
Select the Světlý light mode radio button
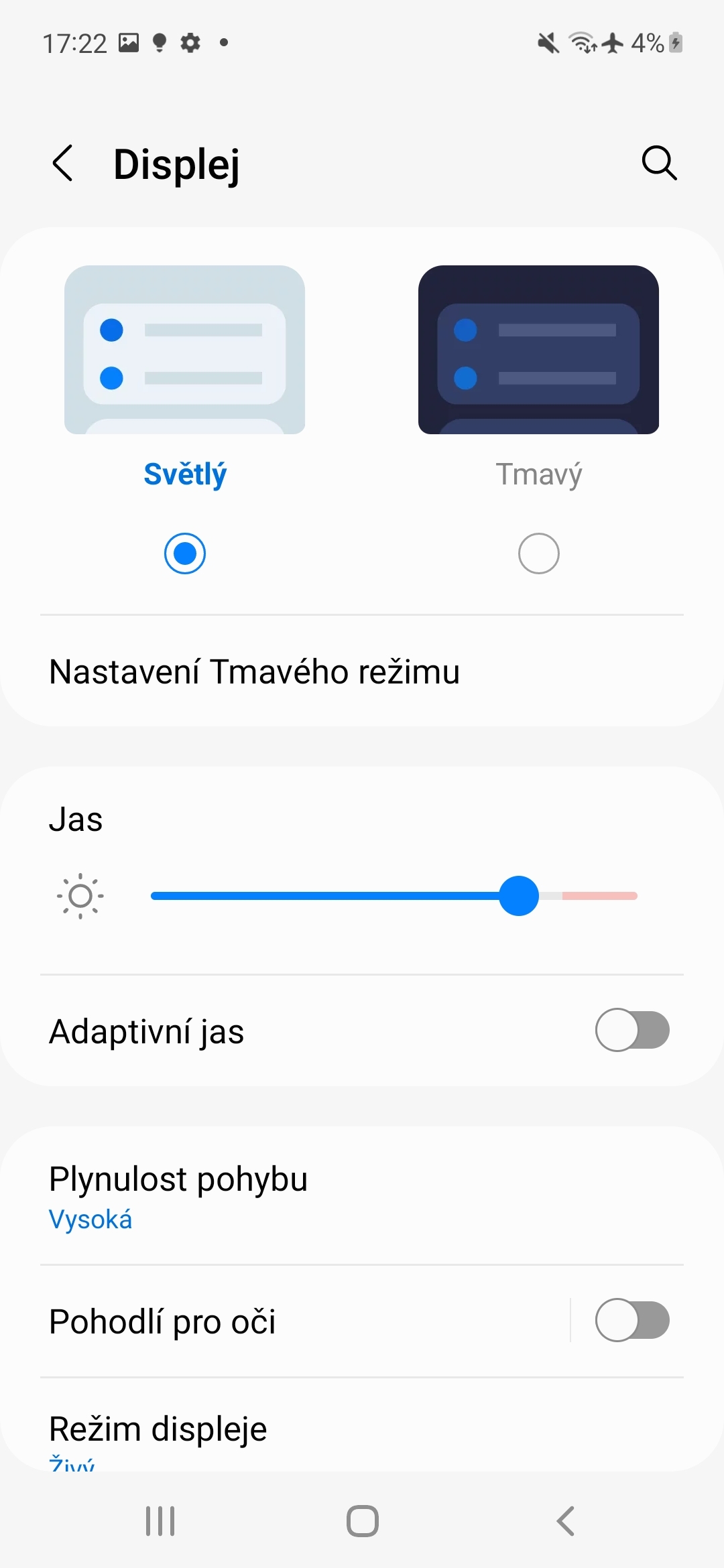click(185, 553)
